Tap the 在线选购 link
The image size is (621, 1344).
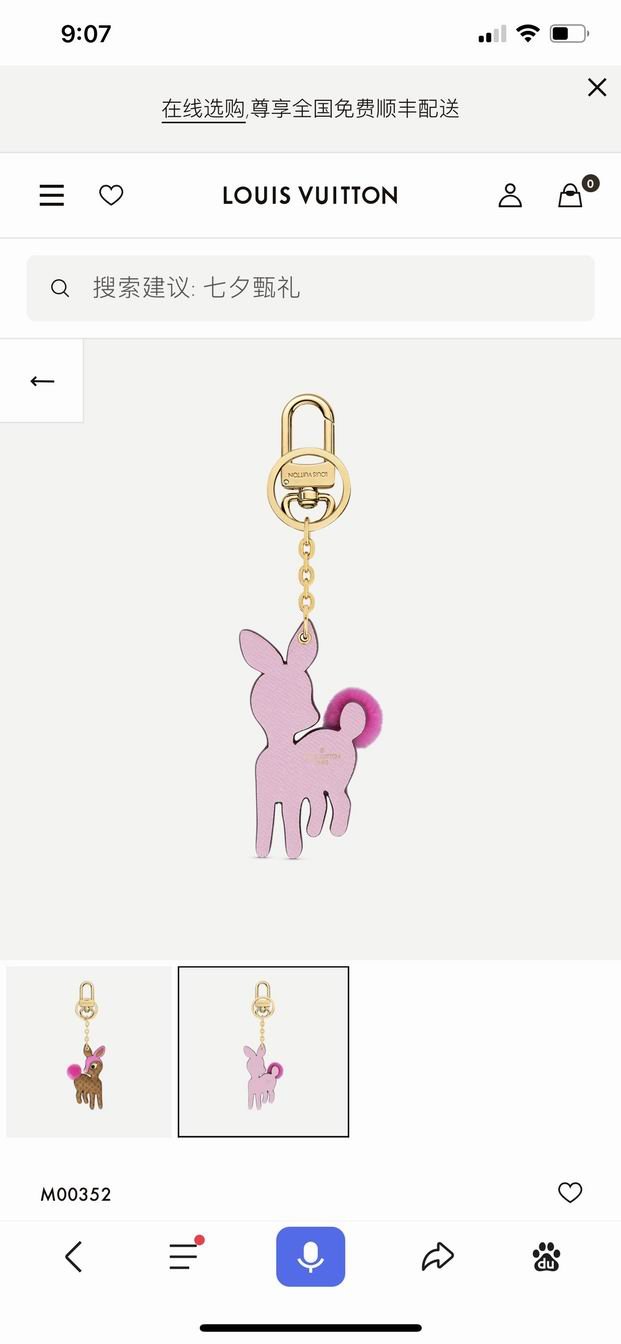coord(203,109)
